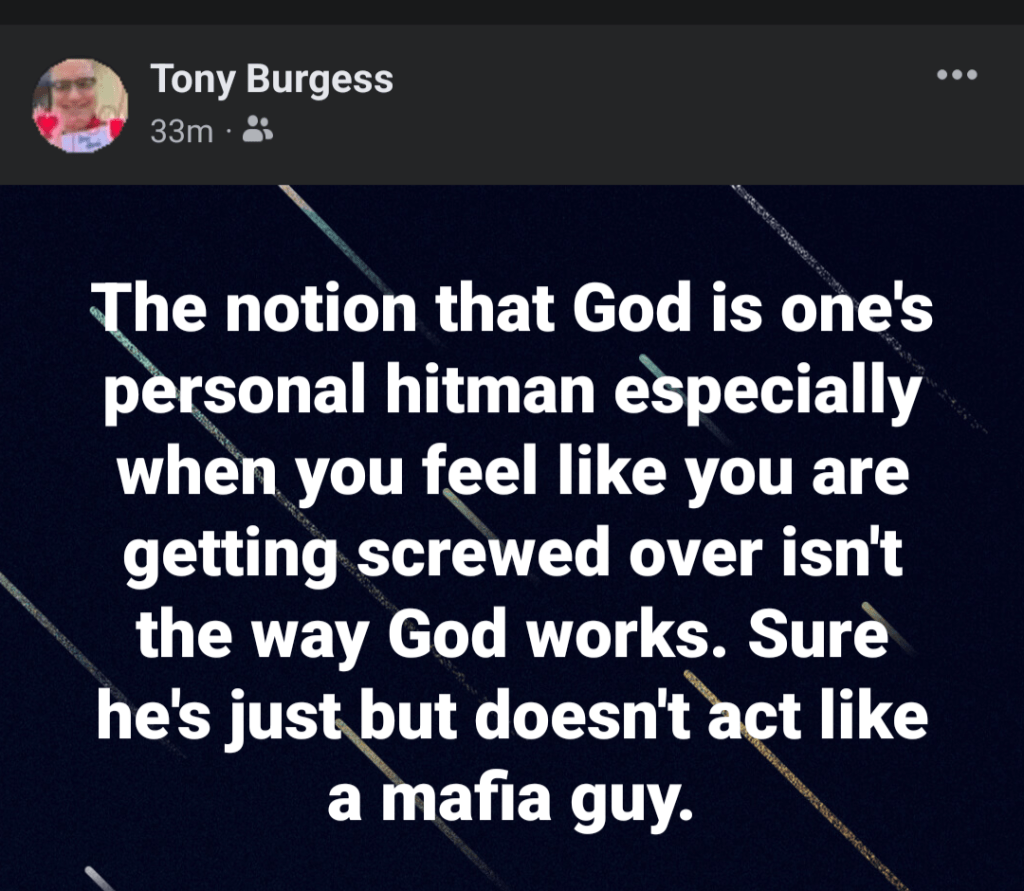This screenshot has height=891, width=1024.
Task: Tap the Tony Burgess name link
Action: click(271, 80)
